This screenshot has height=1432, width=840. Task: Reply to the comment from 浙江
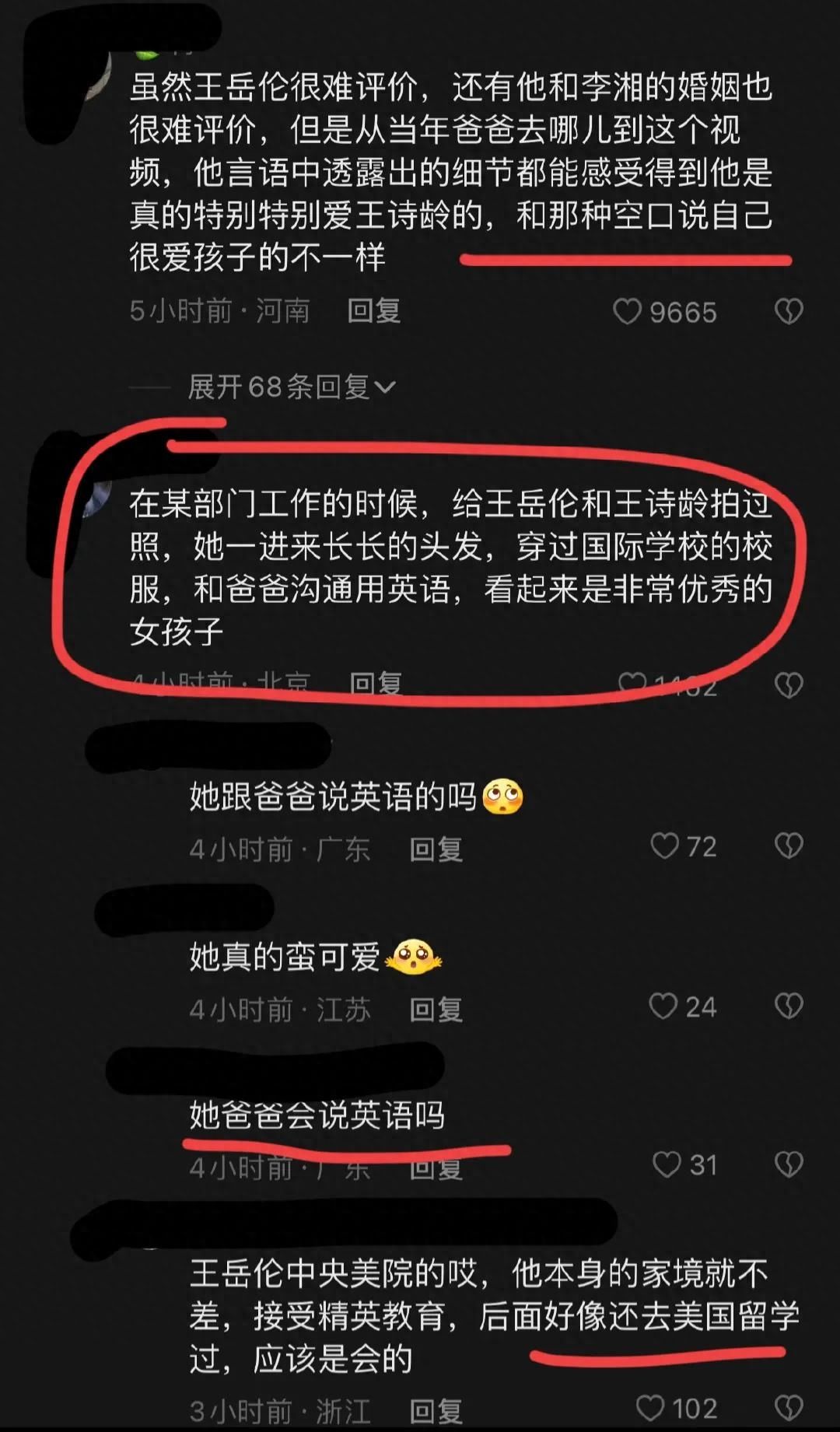coord(436,1411)
